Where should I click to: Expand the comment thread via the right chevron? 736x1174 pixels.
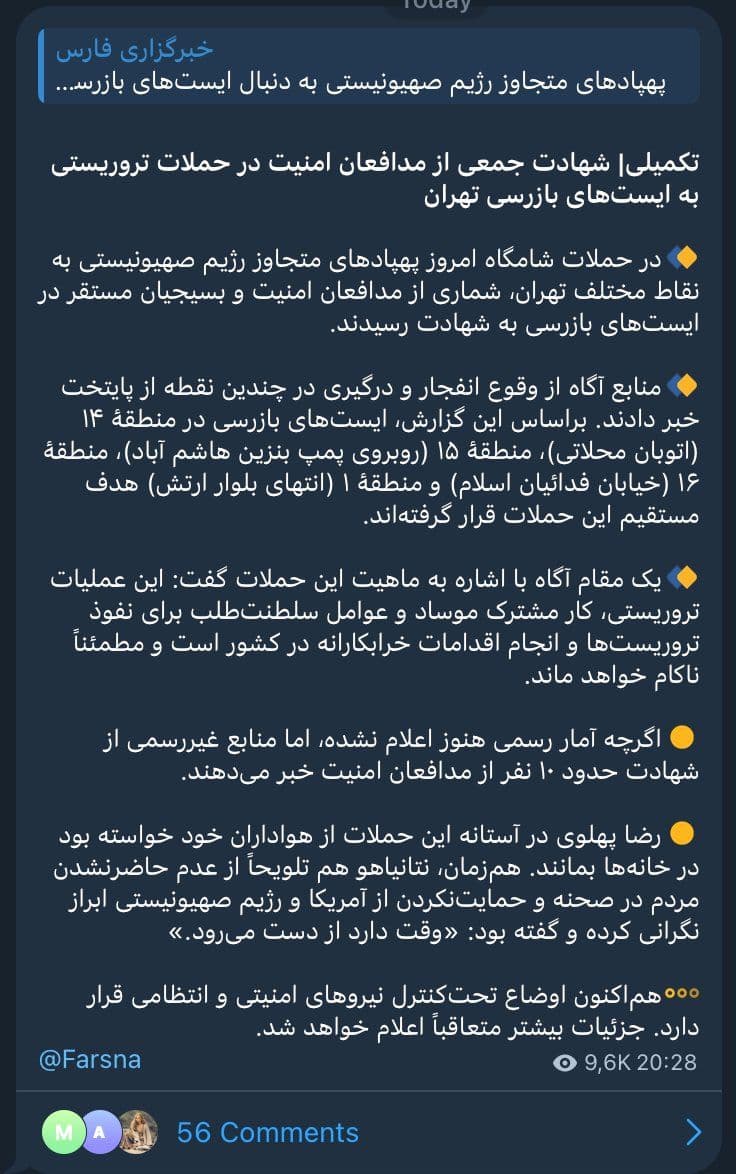click(x=694, y=1132)
